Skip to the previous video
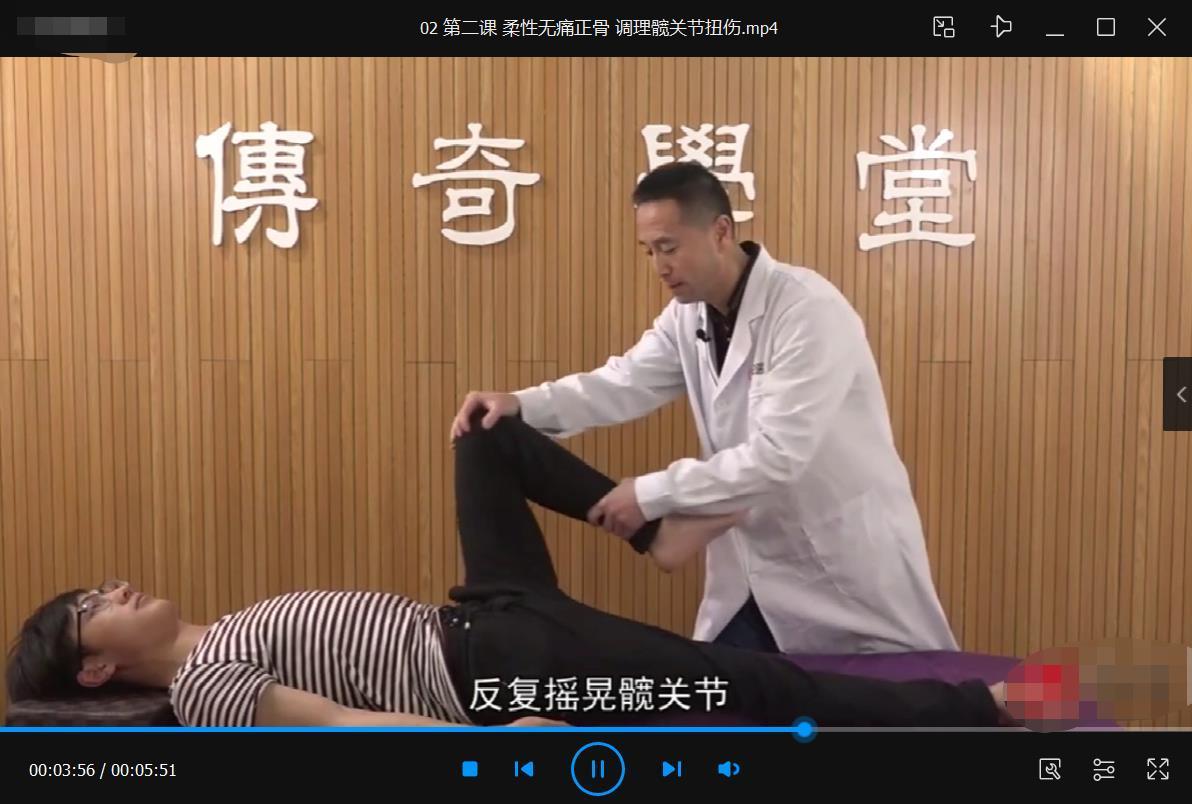The width and height of the screenshot is (1192, 804). [x=523, y=769]
